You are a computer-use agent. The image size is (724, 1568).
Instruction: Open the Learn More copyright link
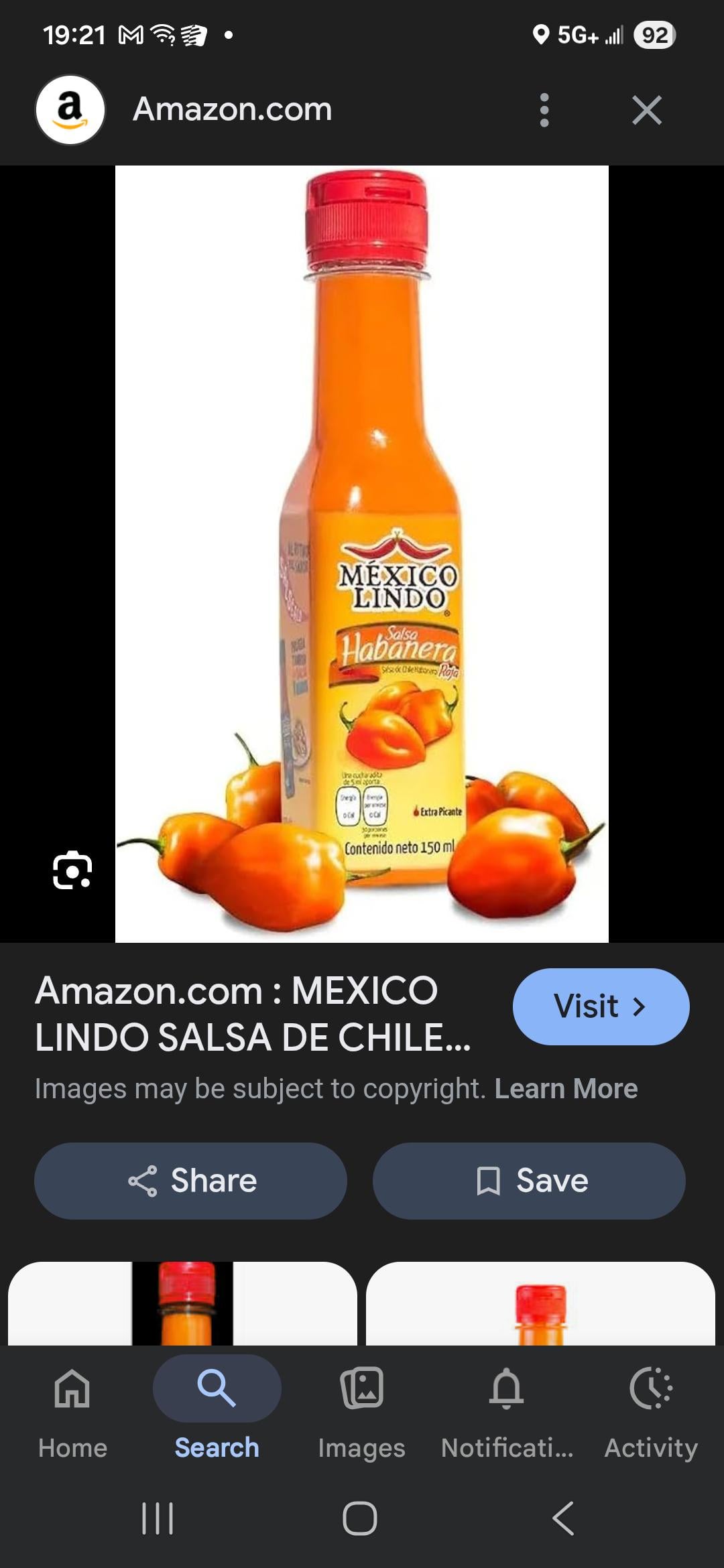(x=566, y=1089)
